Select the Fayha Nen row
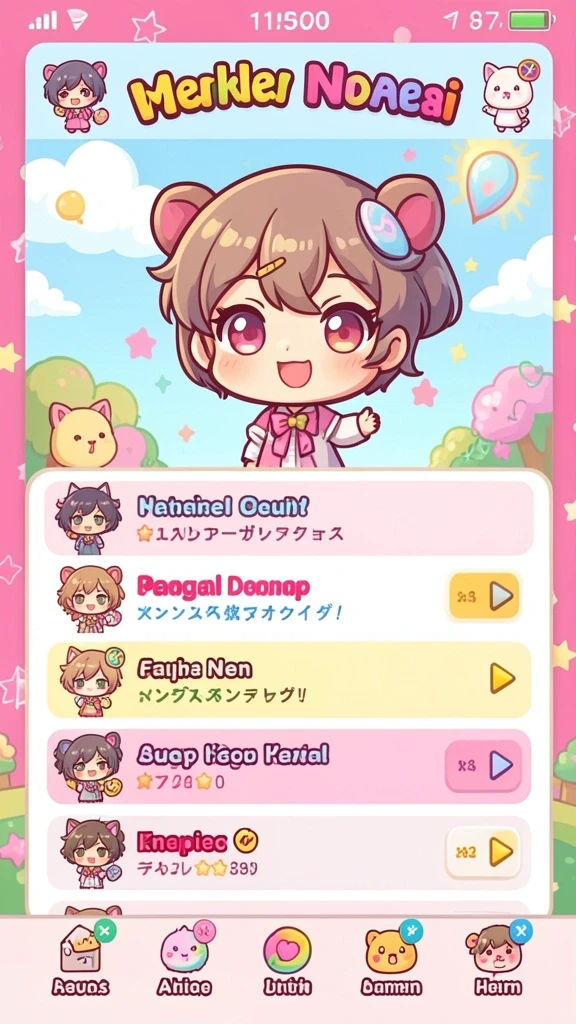 (289, 679)
